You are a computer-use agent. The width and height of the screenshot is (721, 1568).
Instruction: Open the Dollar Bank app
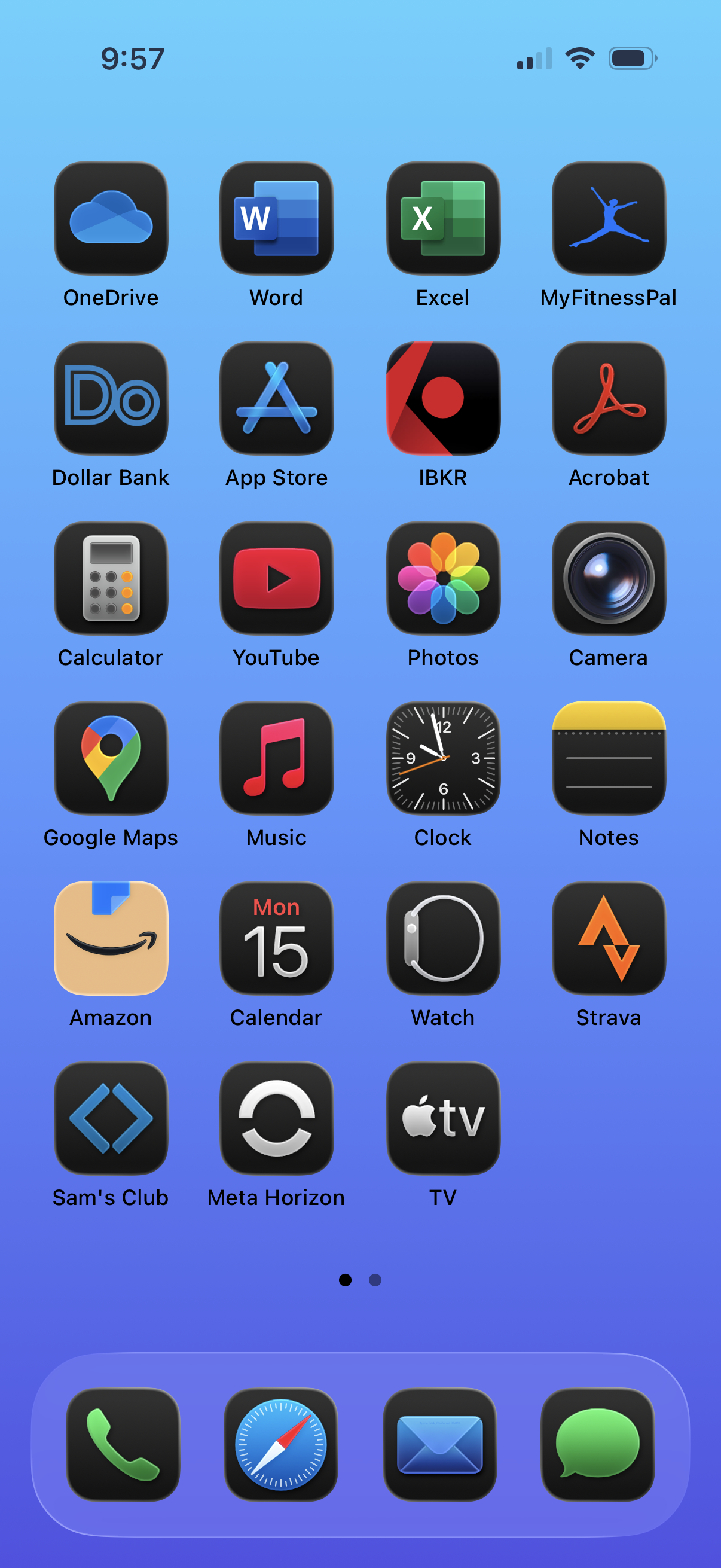(x=111, y=398)
